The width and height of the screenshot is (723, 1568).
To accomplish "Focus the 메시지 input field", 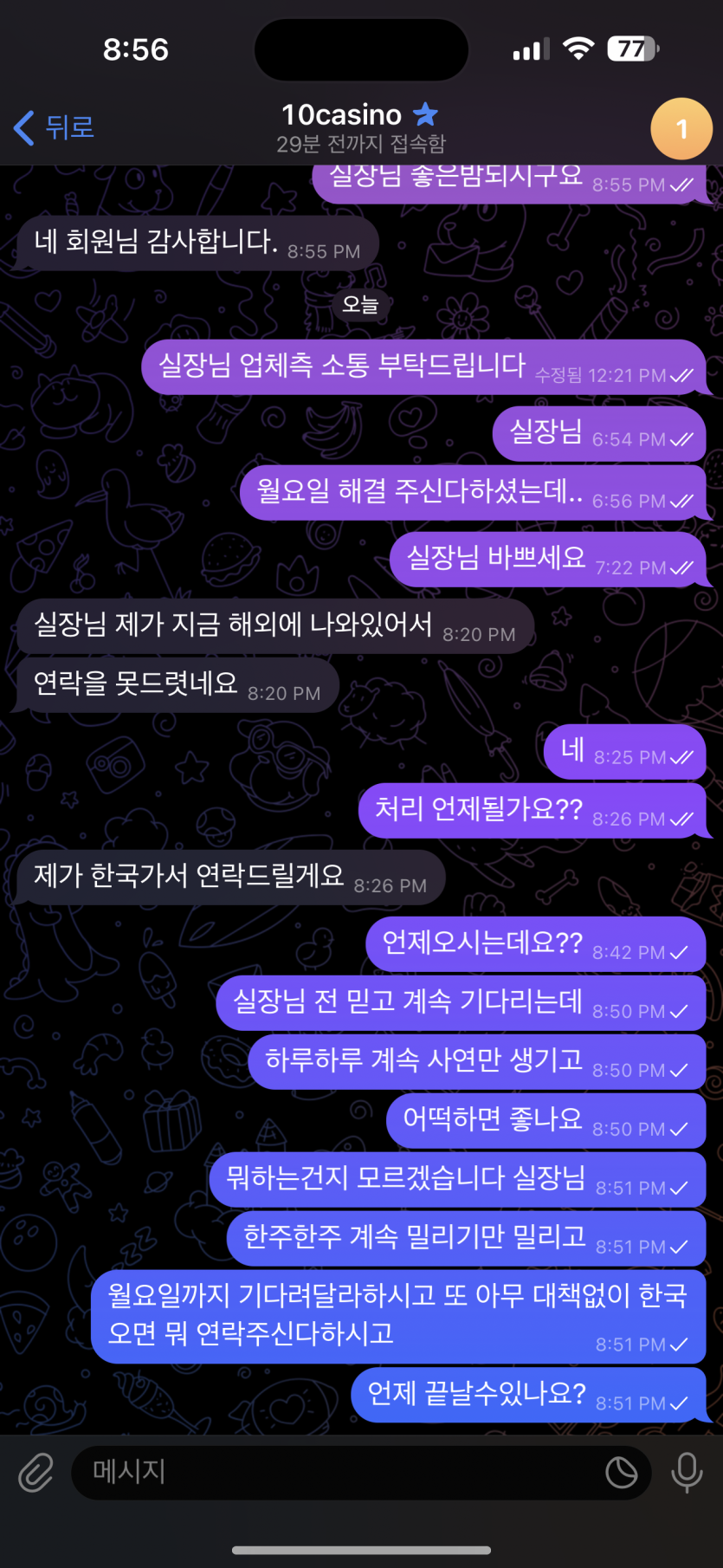I will click(x=338, y=1472).
